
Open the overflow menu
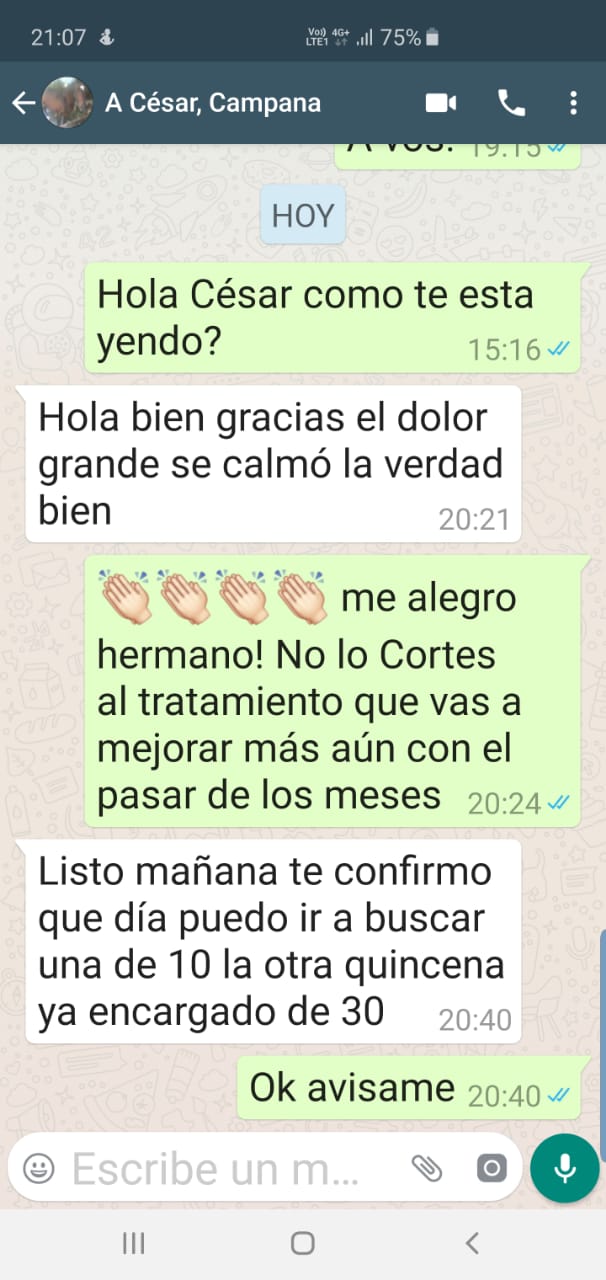click(573, 103)
